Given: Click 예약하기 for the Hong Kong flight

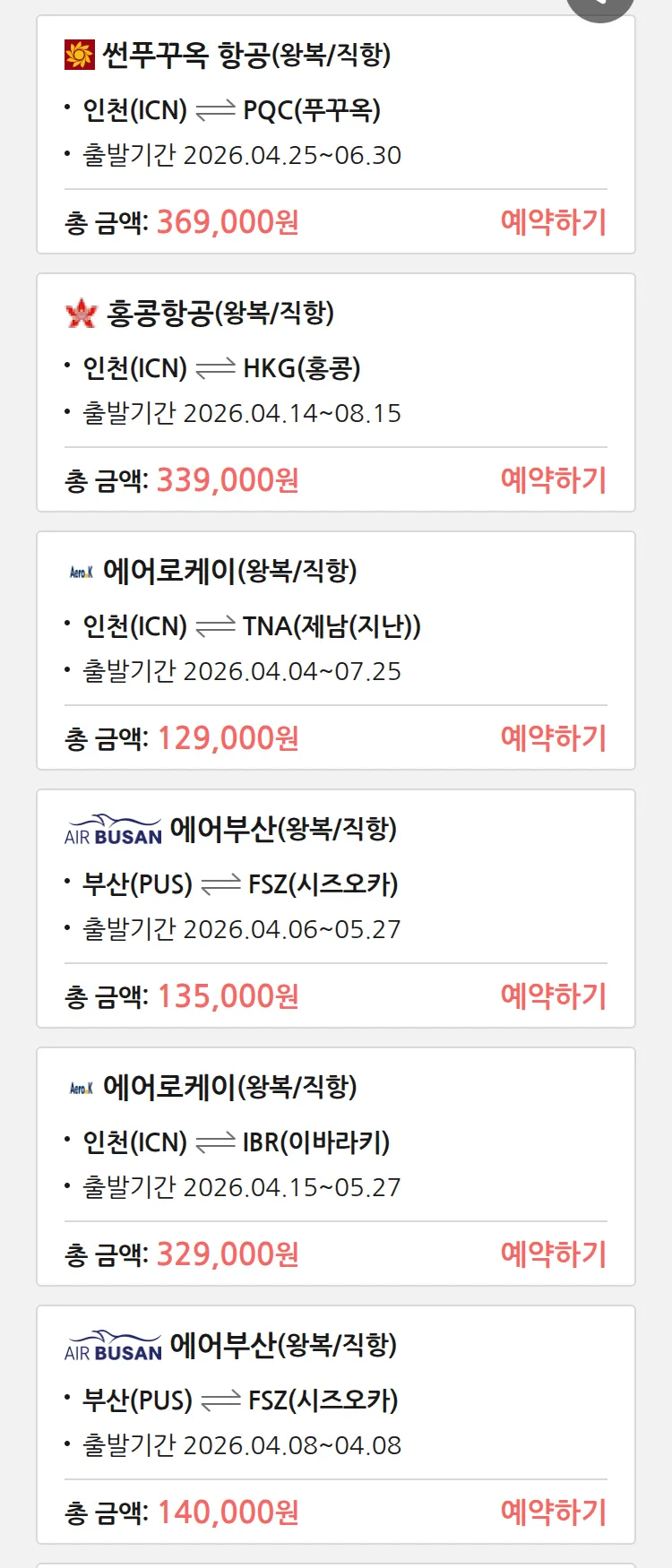Looking at the screenshot, I should pyautogui.click(x=554, y=479).
